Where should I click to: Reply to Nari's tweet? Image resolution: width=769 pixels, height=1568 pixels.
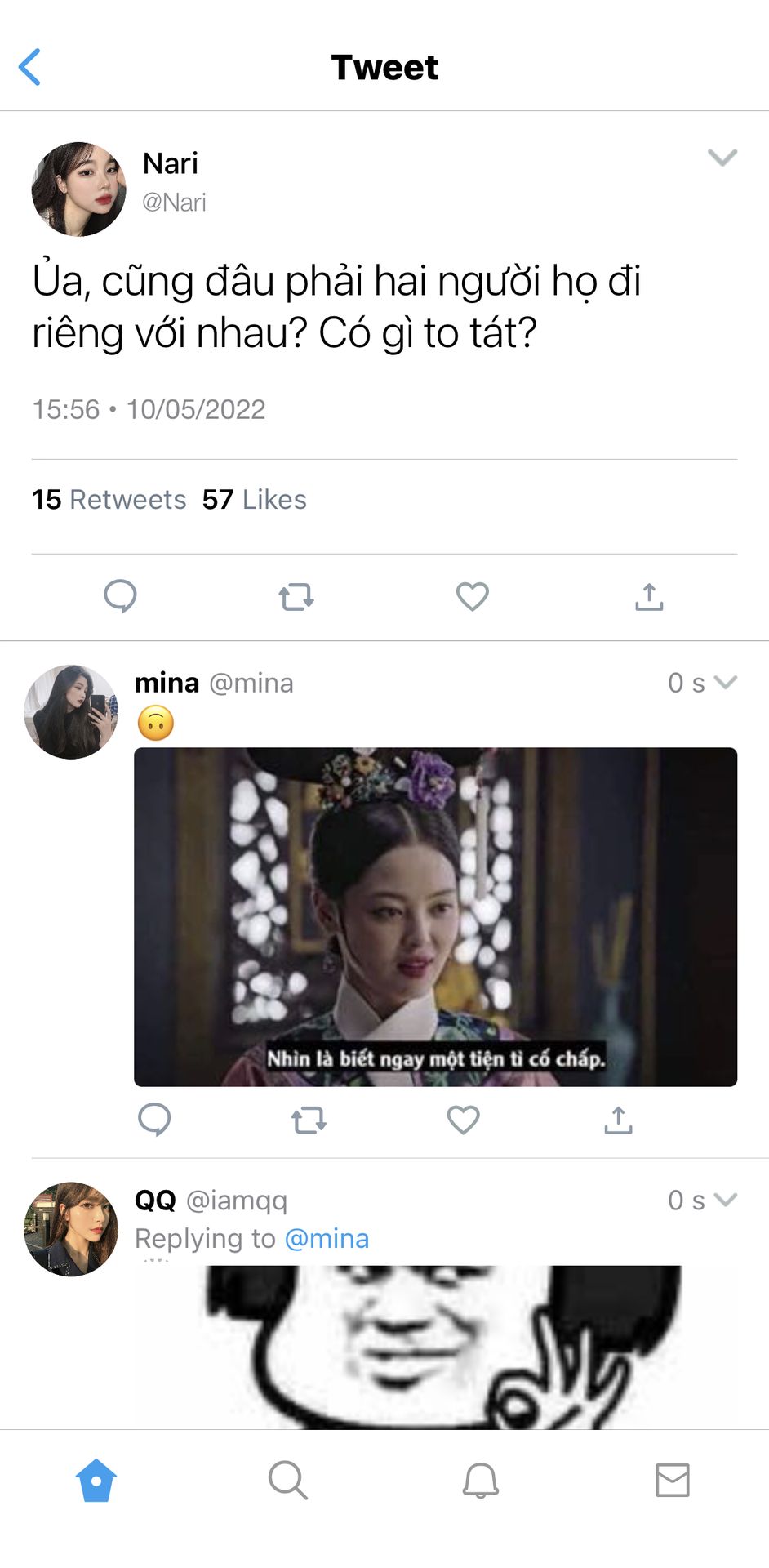(x=120, y=596)
